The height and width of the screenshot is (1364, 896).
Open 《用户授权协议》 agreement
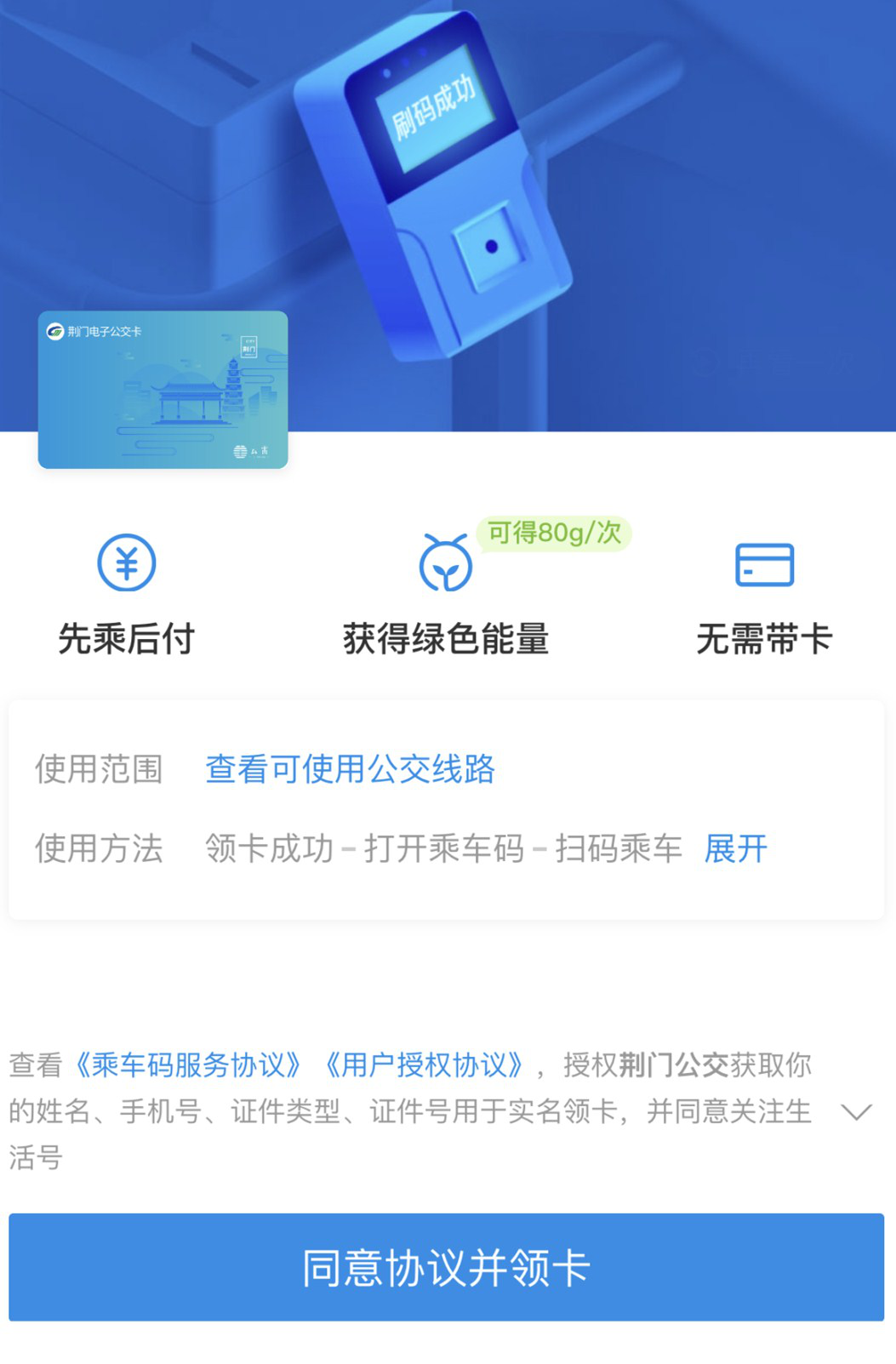pos(424,1064)
